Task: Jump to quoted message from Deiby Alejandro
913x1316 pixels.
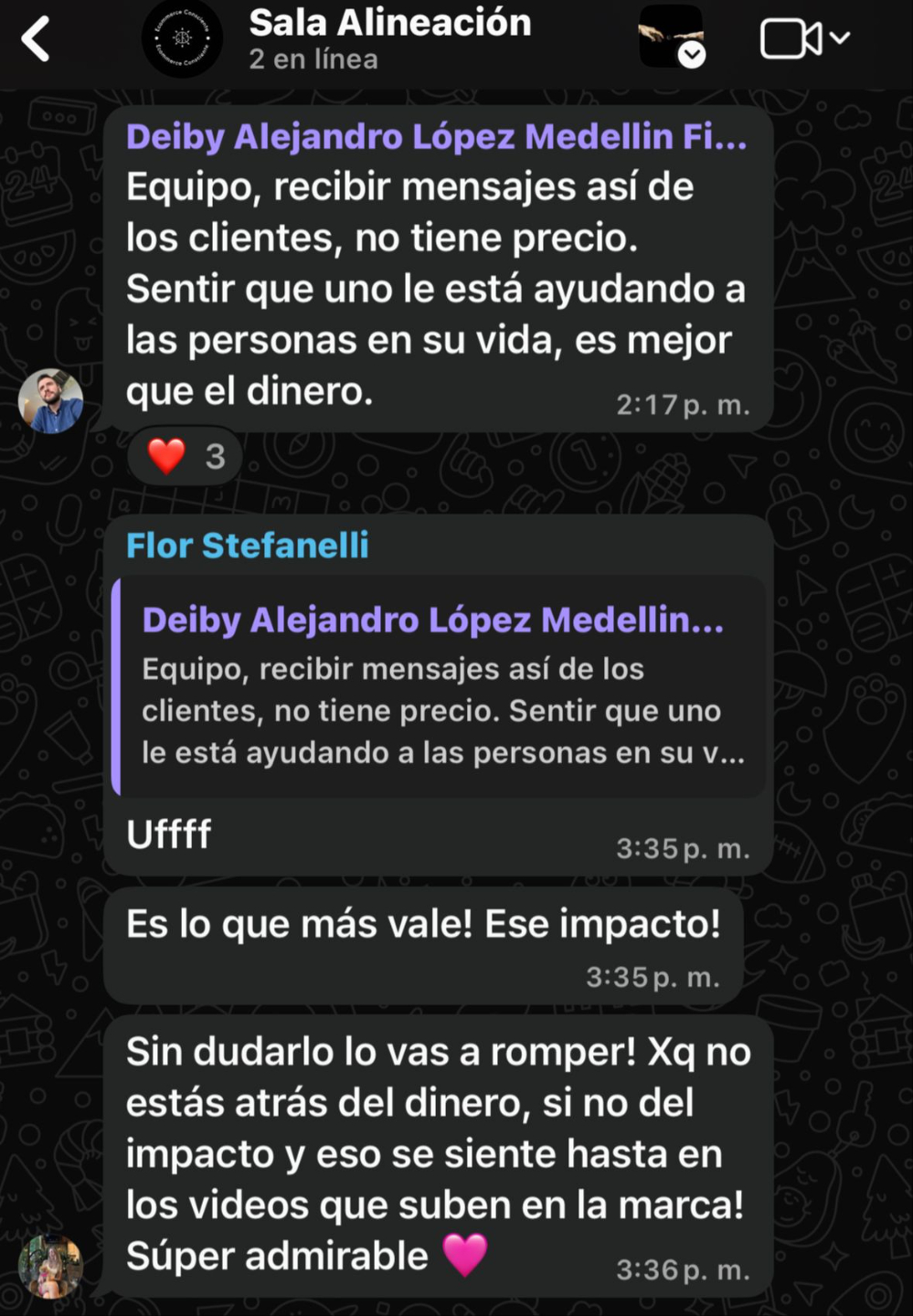Action: pyautogui.click(x=439, y=685)
